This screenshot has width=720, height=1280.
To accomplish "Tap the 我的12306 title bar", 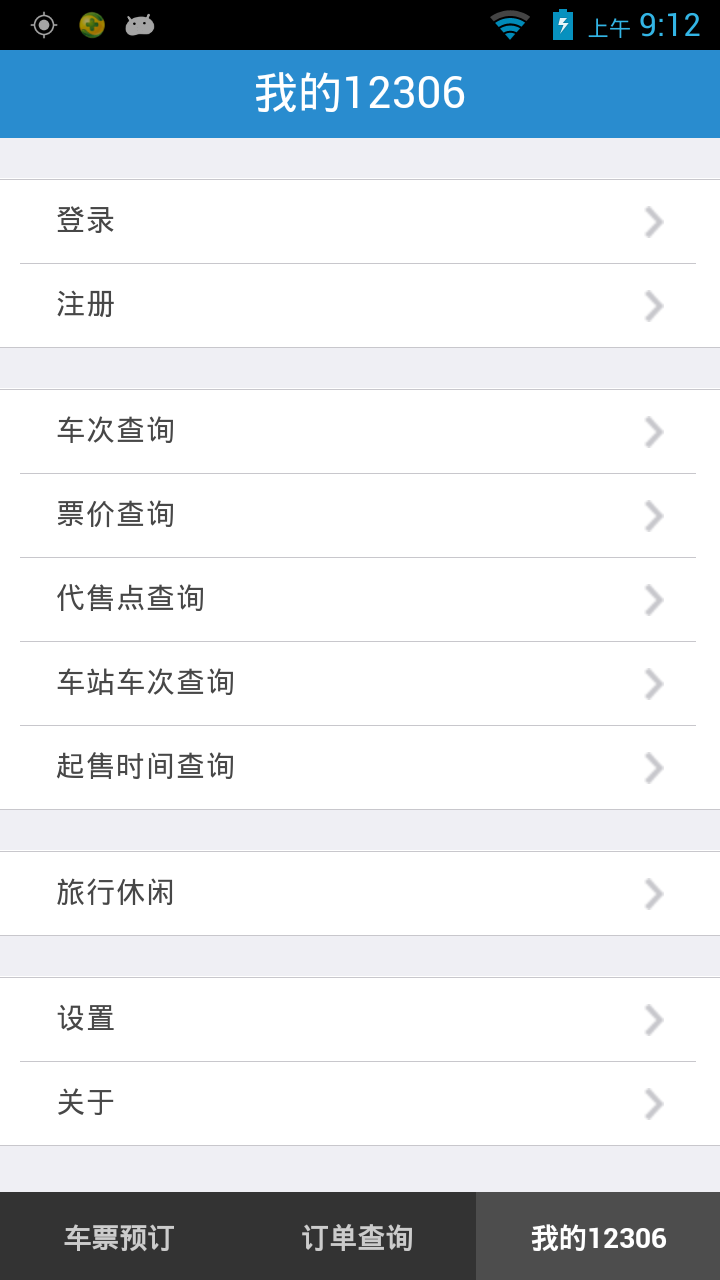I will (360, 93).
